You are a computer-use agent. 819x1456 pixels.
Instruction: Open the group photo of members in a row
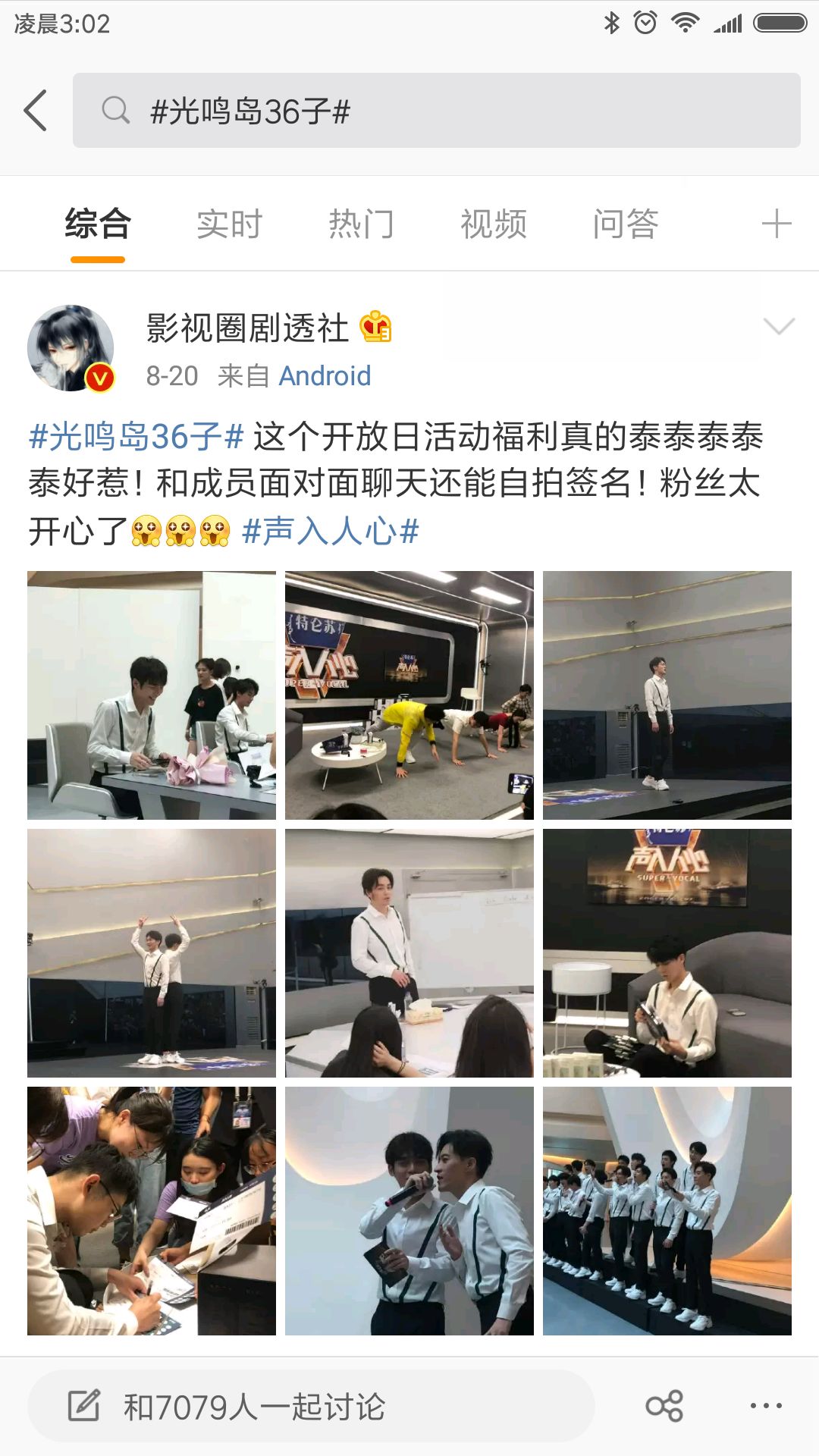tap(667, 1211)
